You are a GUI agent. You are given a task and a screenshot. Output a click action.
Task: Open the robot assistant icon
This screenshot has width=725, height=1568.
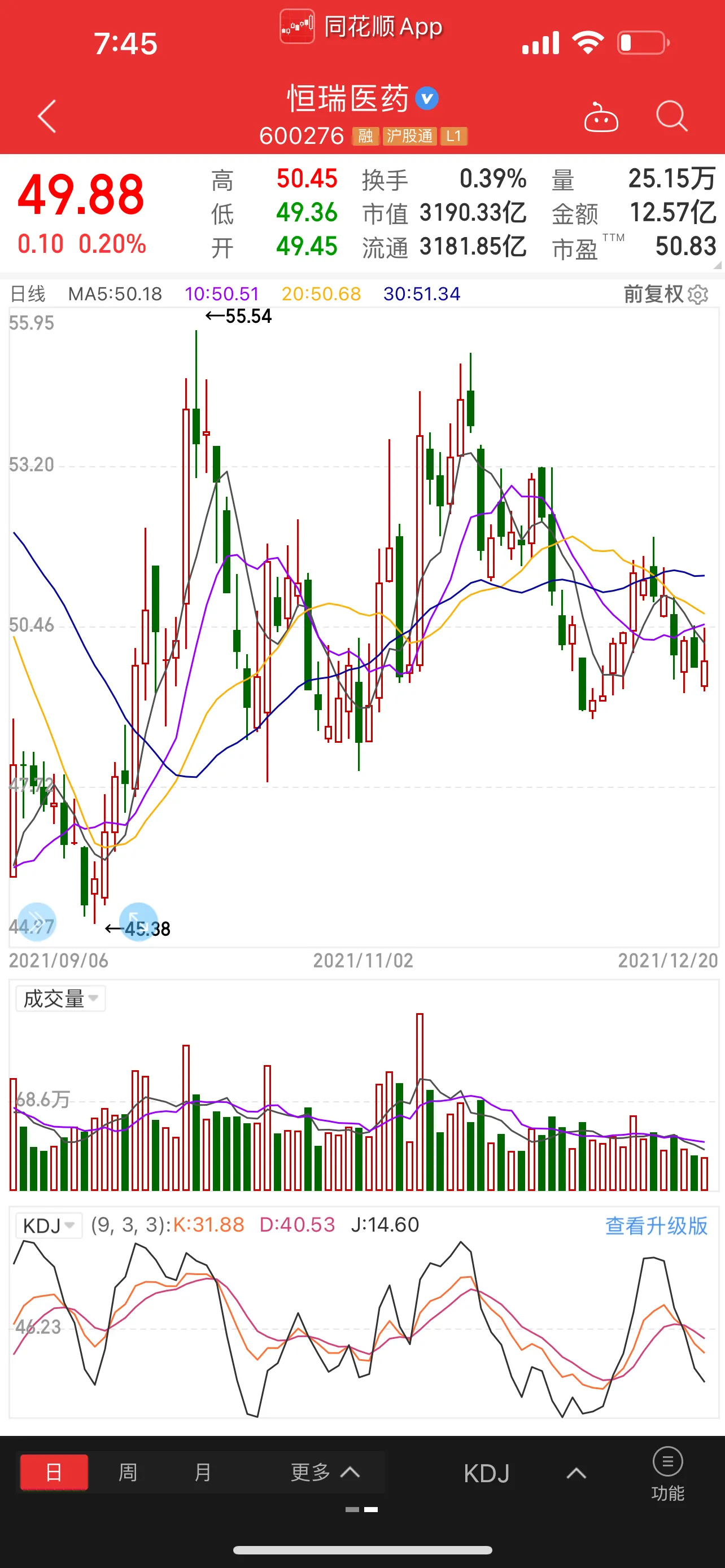pyautogui.click(x=601, y=117)
